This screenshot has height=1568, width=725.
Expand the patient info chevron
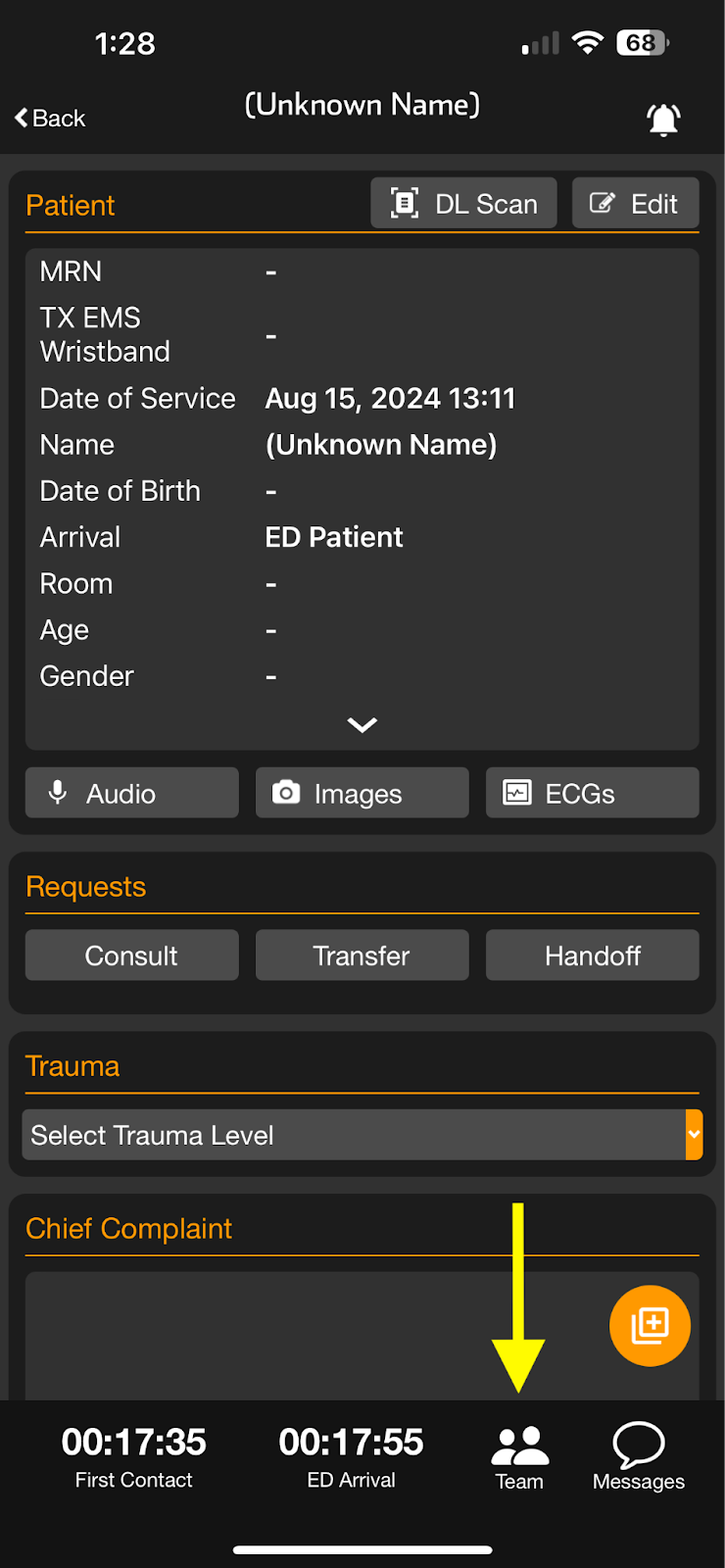click(x=362, y=725)
